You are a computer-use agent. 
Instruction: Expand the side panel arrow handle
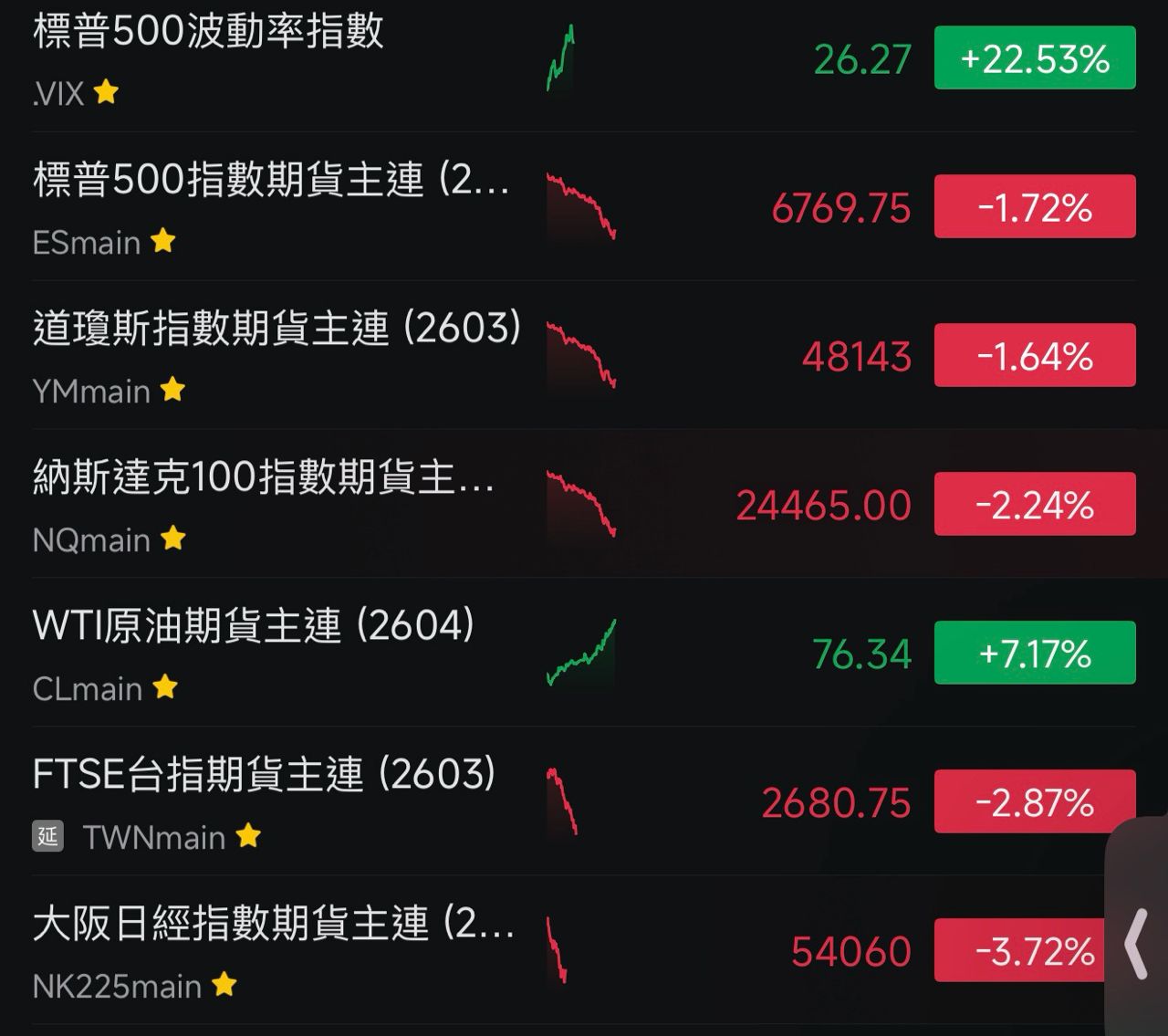click(1136, 945)
